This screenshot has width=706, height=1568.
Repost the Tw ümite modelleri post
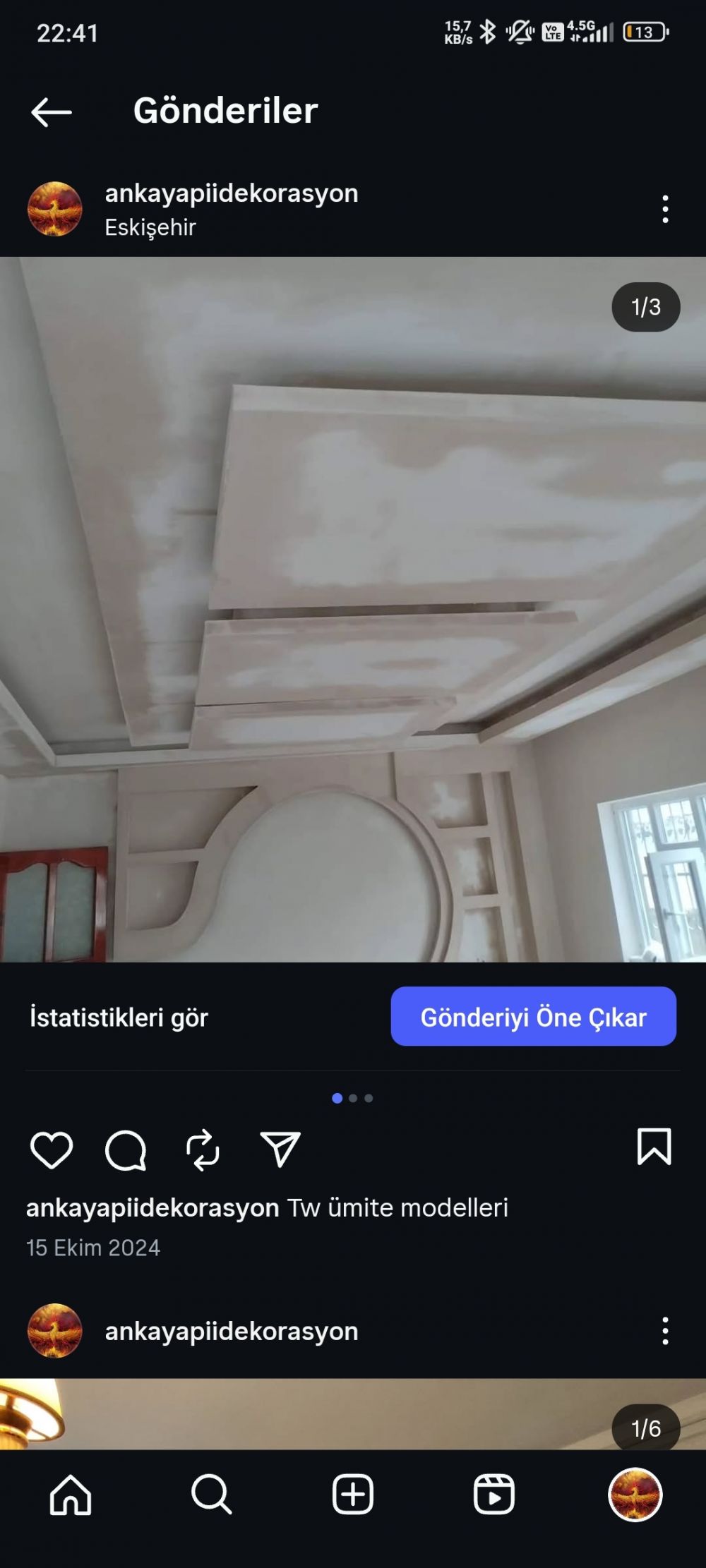point(203,1150)
